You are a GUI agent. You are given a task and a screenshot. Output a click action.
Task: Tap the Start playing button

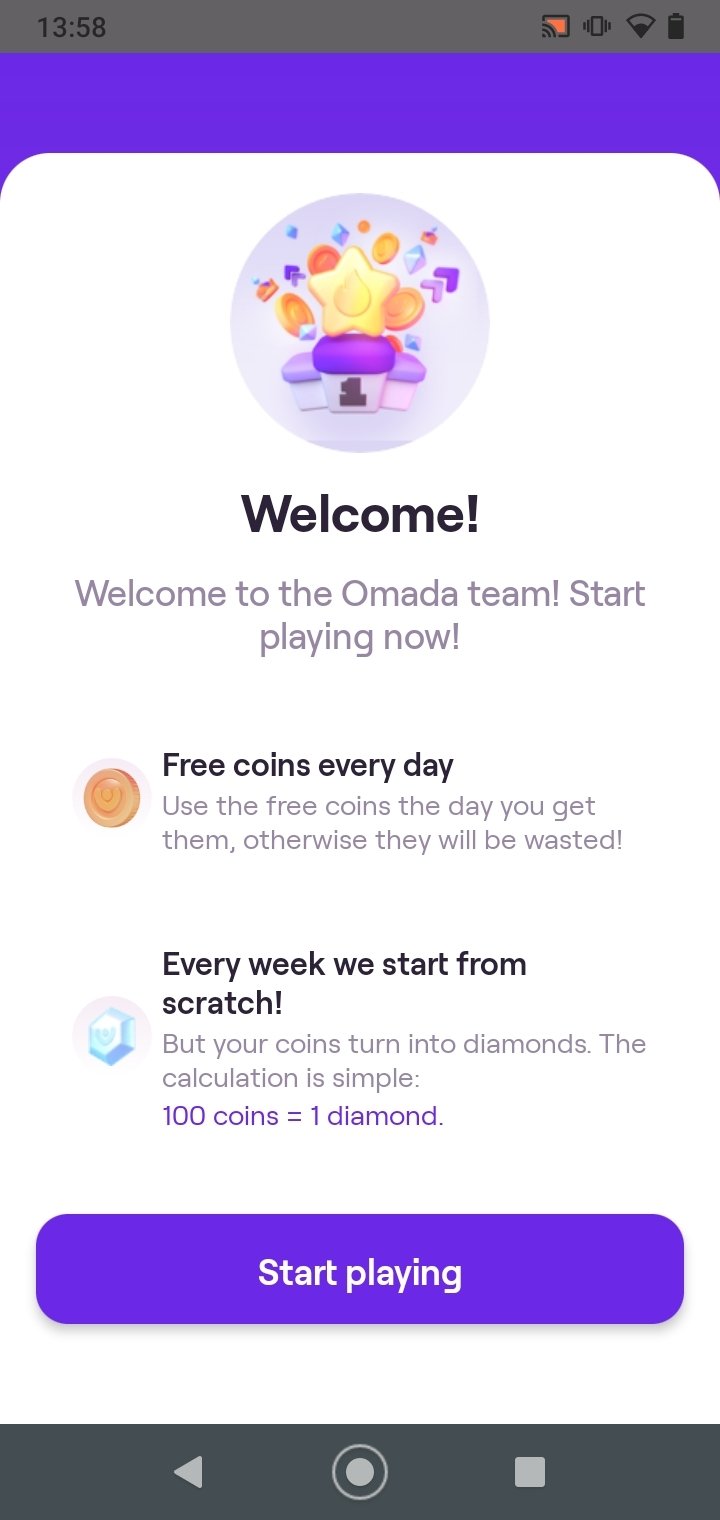pyautogui.click(x=360, y=1269)
